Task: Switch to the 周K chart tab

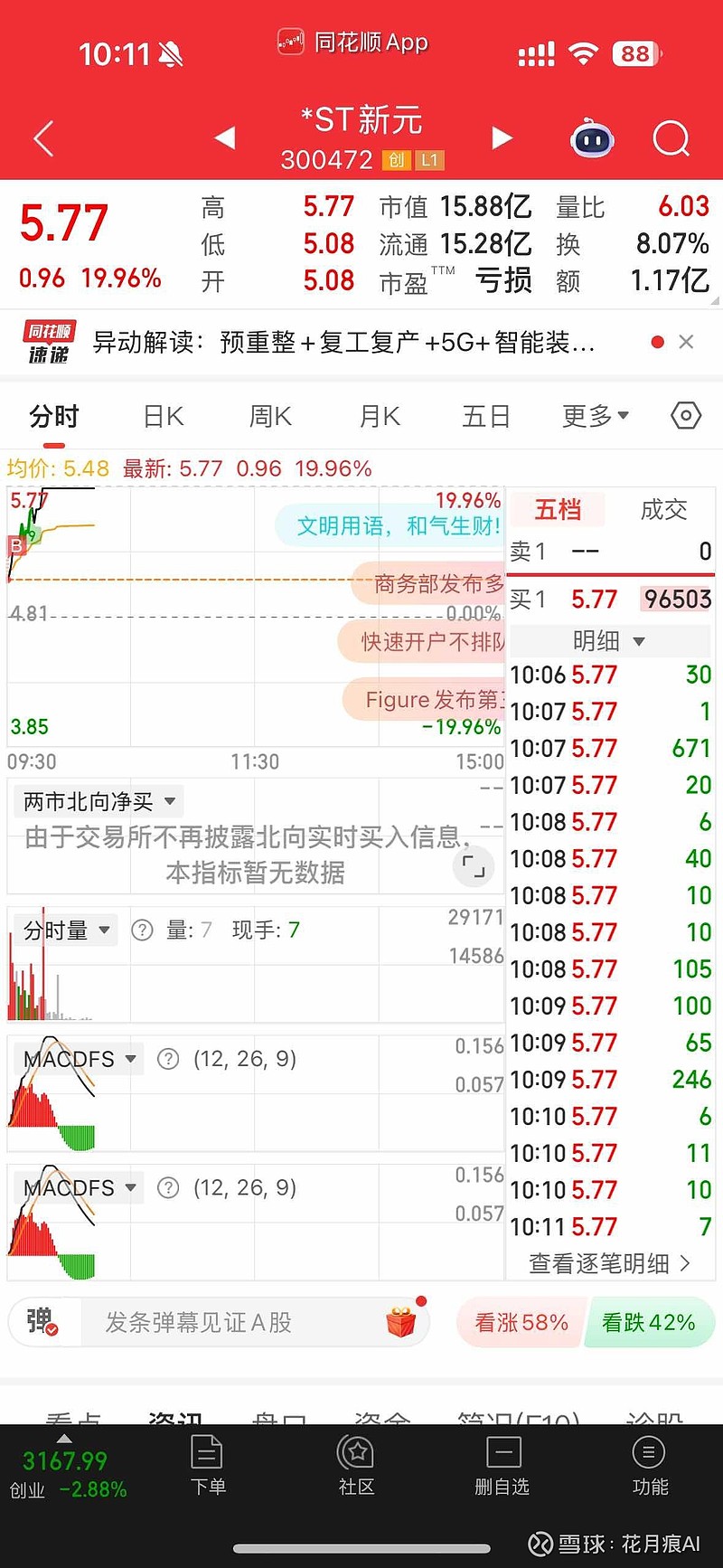Action: point(270,417)
